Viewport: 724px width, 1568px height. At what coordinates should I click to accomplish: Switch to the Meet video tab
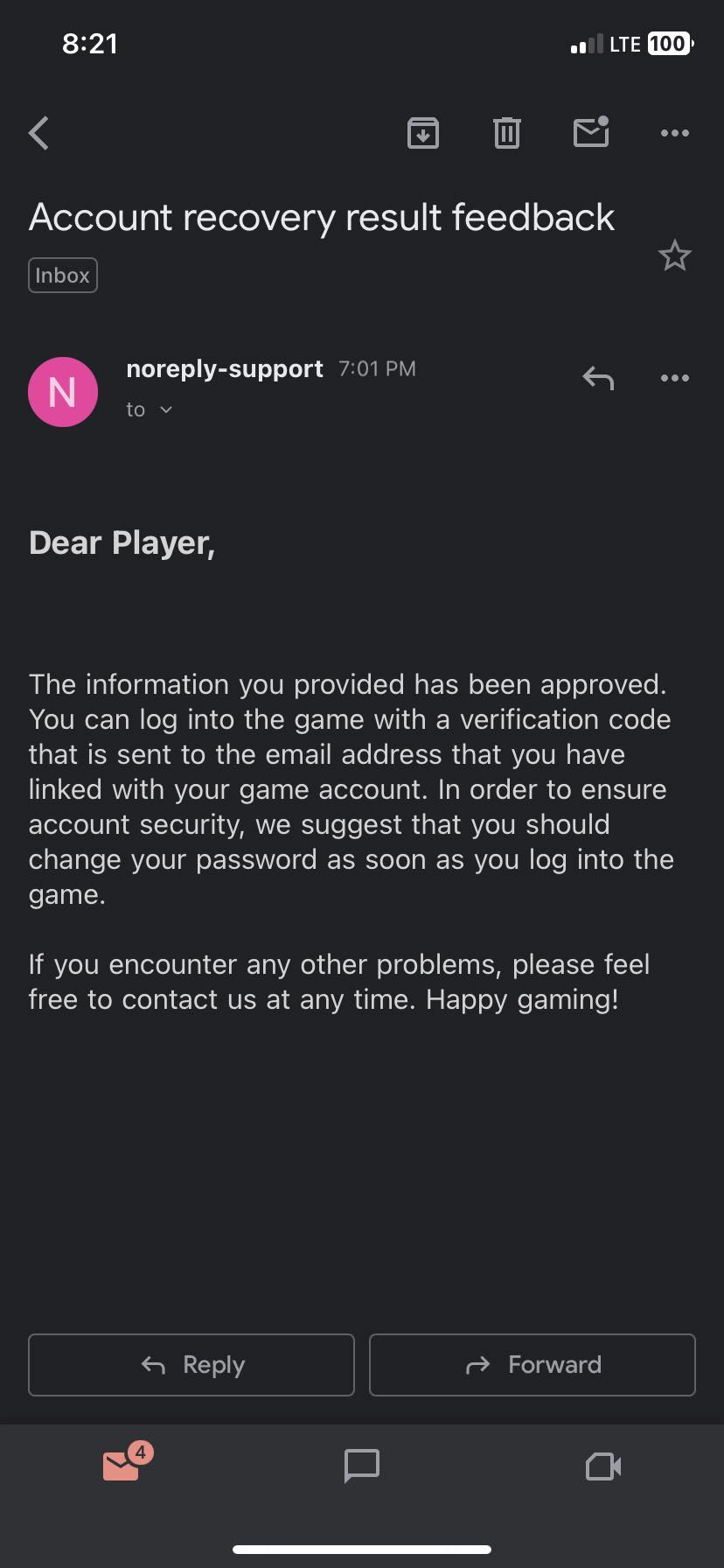click(x=603, y=1466)
